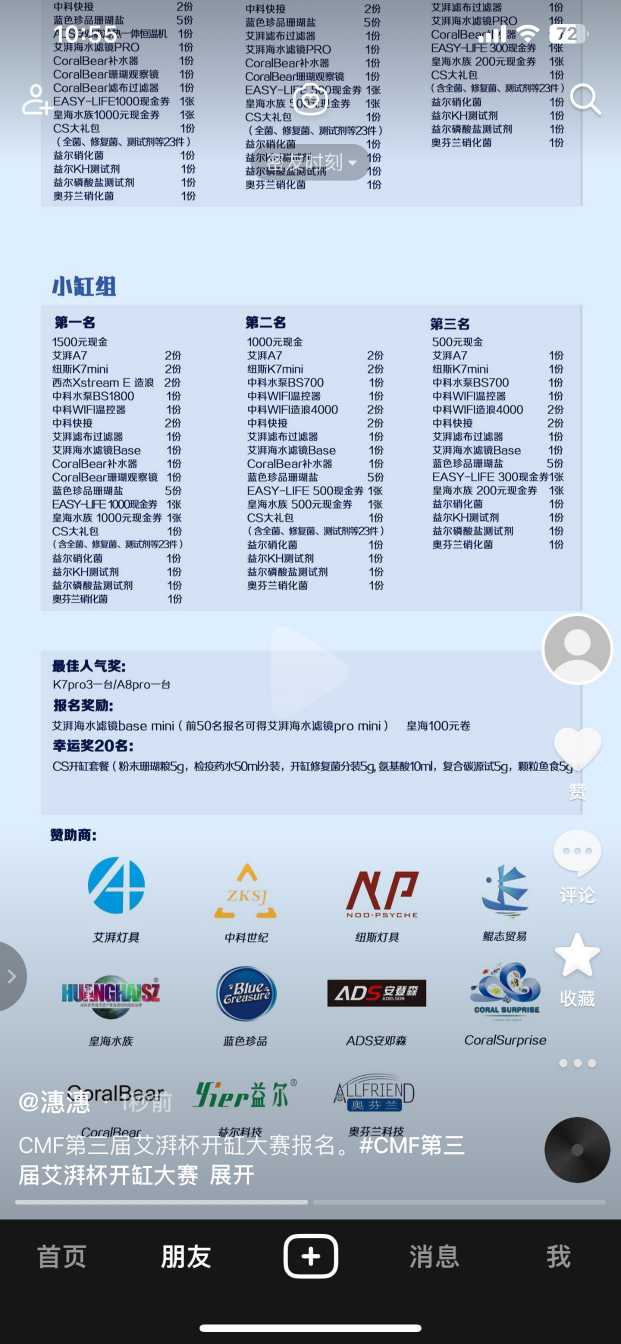The image size is (621, 1344).
Task: Open the #CMF第三届艾湃杯开缸大赛 hashtag
Action: (410, 1146)
